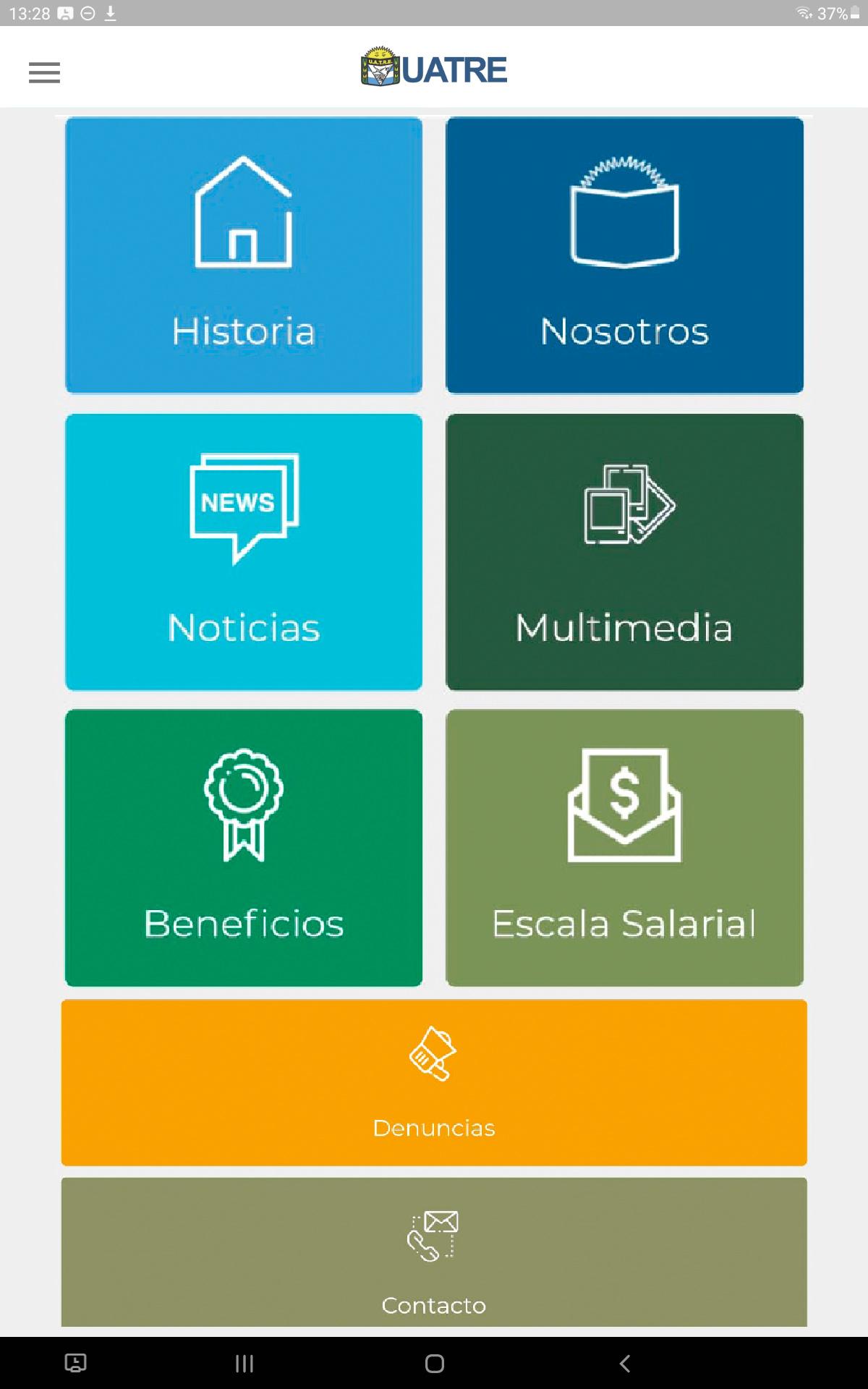
Task: Select the Beneficios tile
Action: click(244, 848)
